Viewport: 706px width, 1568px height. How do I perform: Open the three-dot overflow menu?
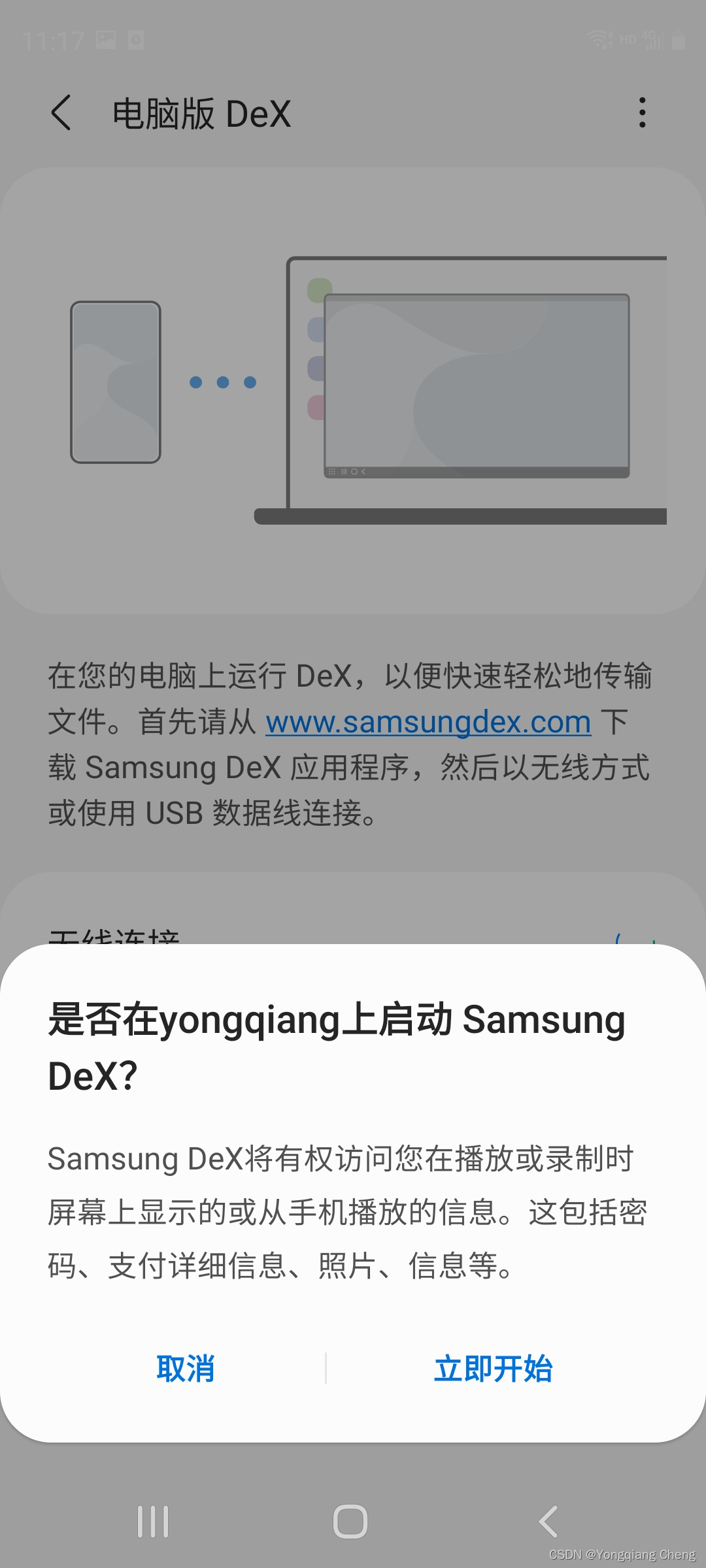[642, 113]
